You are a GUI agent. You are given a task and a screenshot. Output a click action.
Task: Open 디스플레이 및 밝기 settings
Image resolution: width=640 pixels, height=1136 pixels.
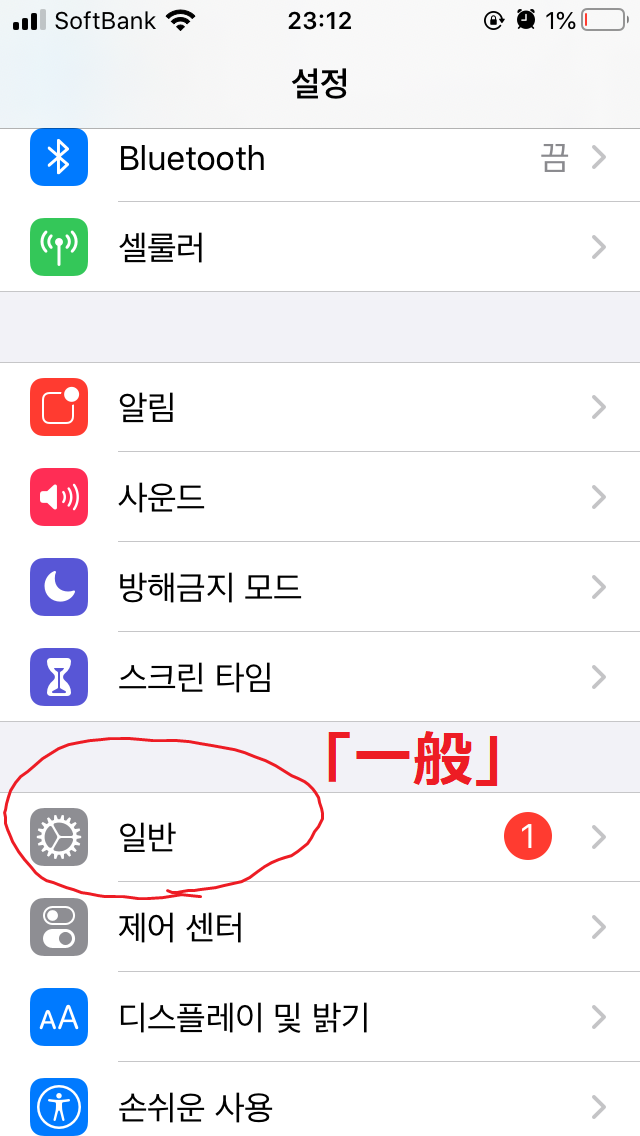[x=320, y=1017]
